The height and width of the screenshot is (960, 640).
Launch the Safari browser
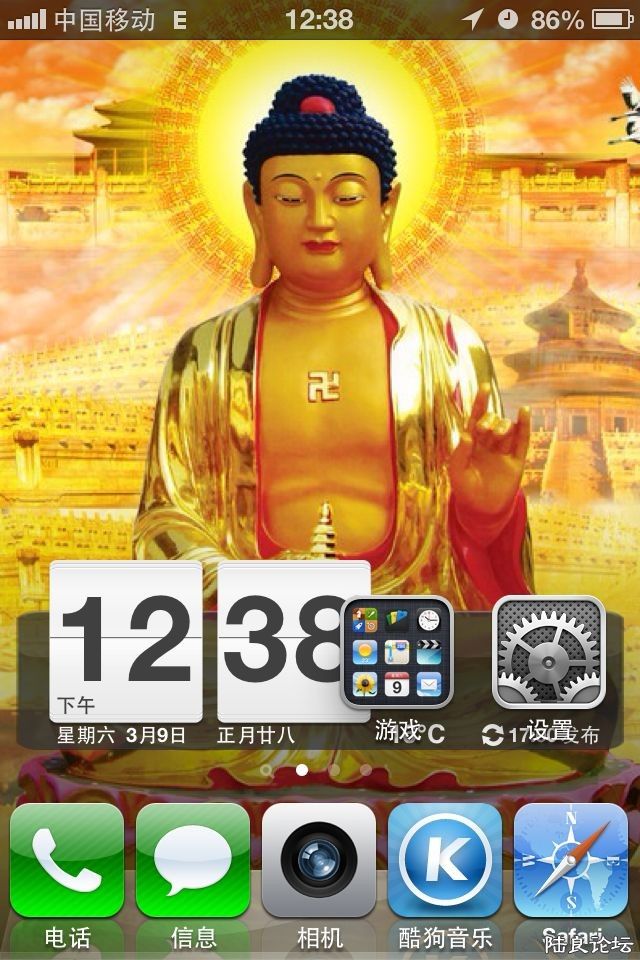(571, 860)
